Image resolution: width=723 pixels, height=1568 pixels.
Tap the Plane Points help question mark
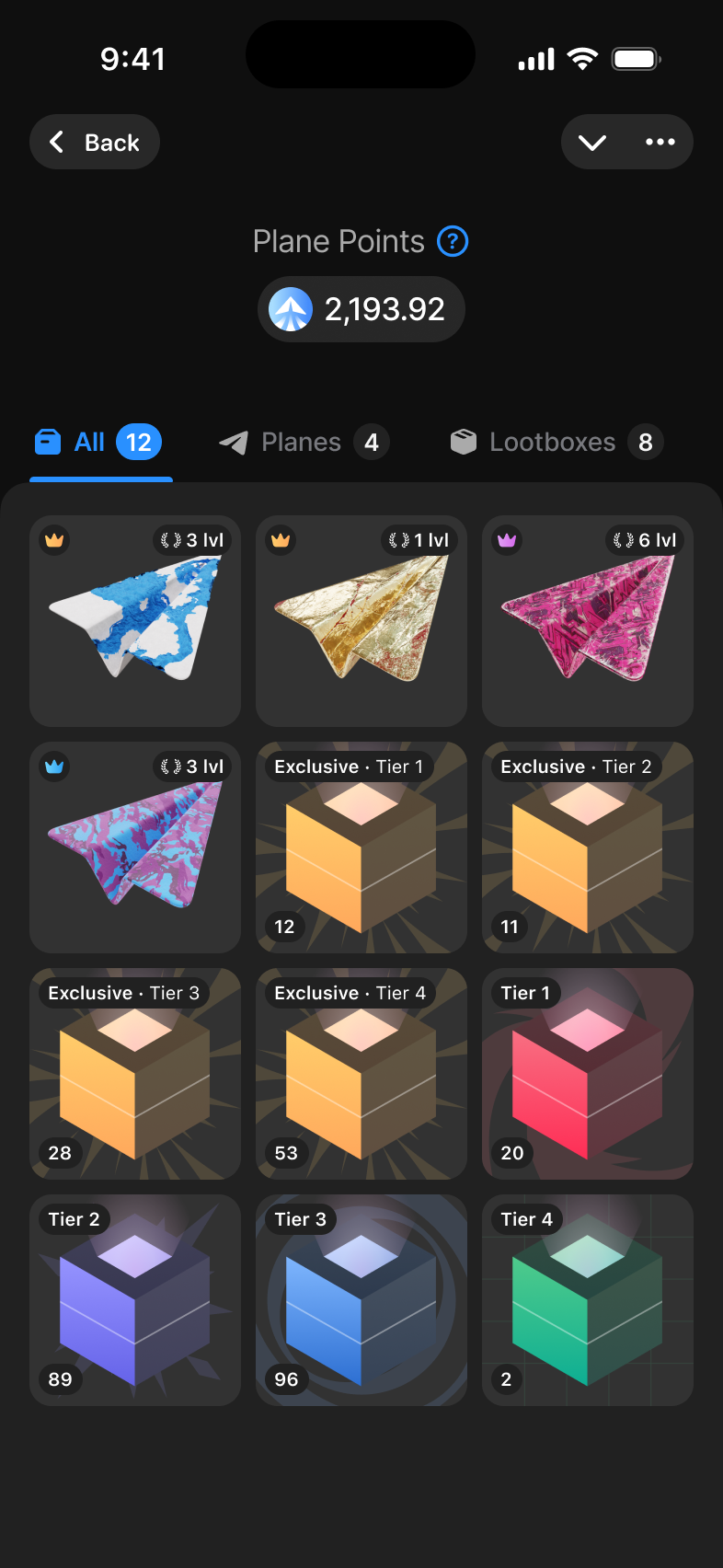[453, 241]
